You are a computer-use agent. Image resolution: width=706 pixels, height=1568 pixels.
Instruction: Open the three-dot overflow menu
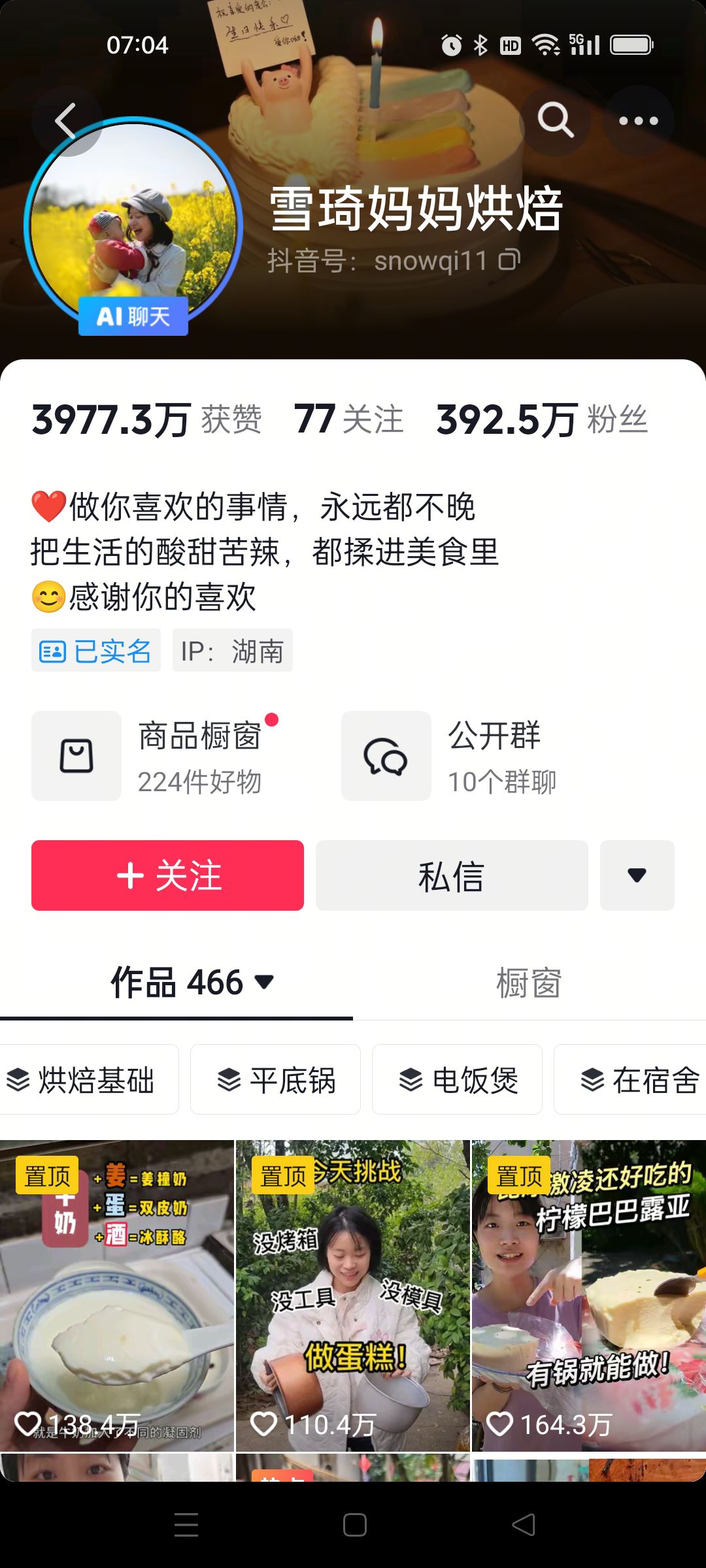[x=639, y=120]
